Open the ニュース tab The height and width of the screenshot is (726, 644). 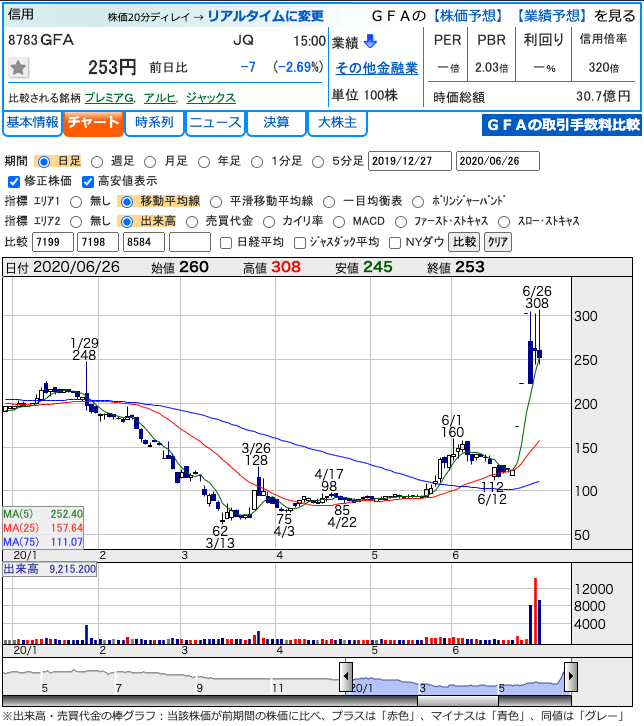point(215,123)
